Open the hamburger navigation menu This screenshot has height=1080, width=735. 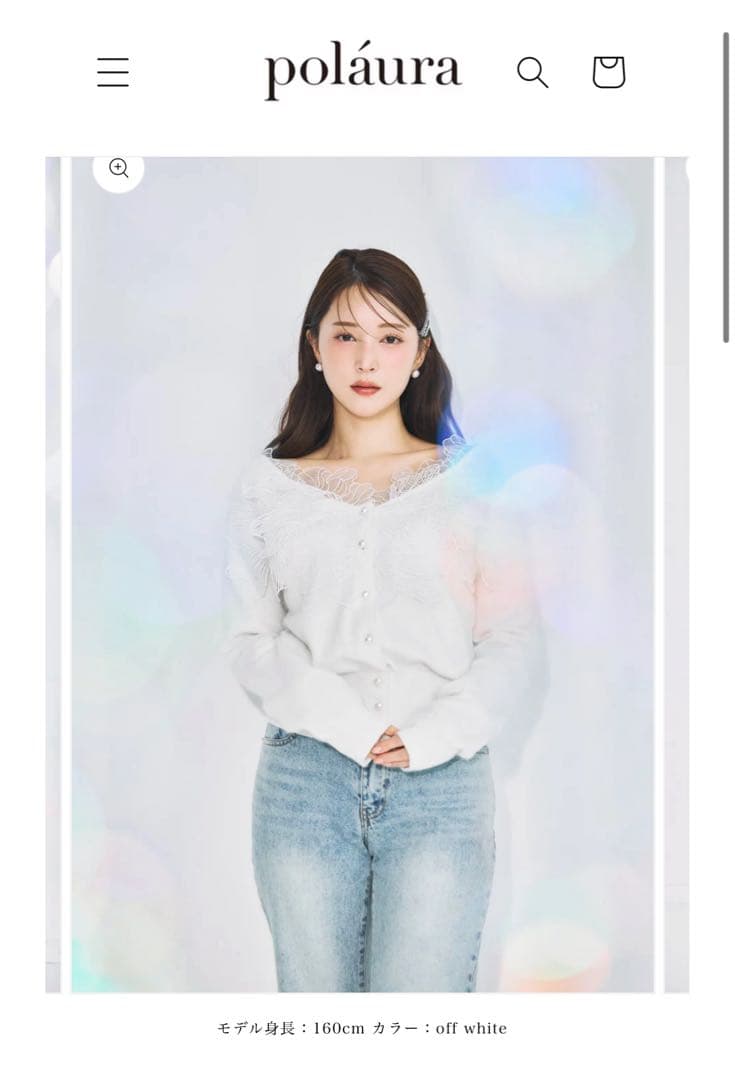(x=113, y=72)
